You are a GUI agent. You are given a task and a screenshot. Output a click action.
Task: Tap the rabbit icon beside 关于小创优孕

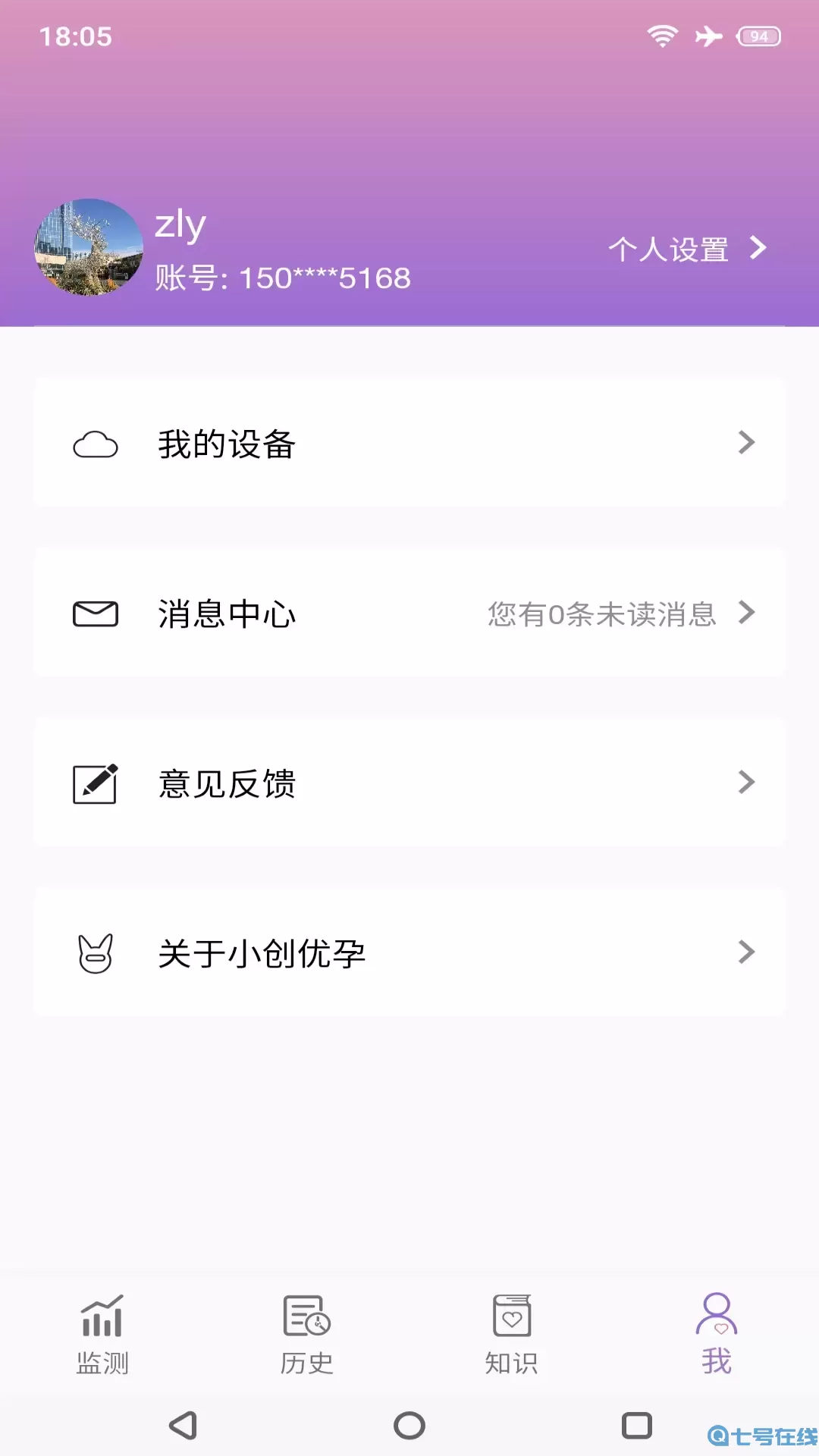coord(94,952)
